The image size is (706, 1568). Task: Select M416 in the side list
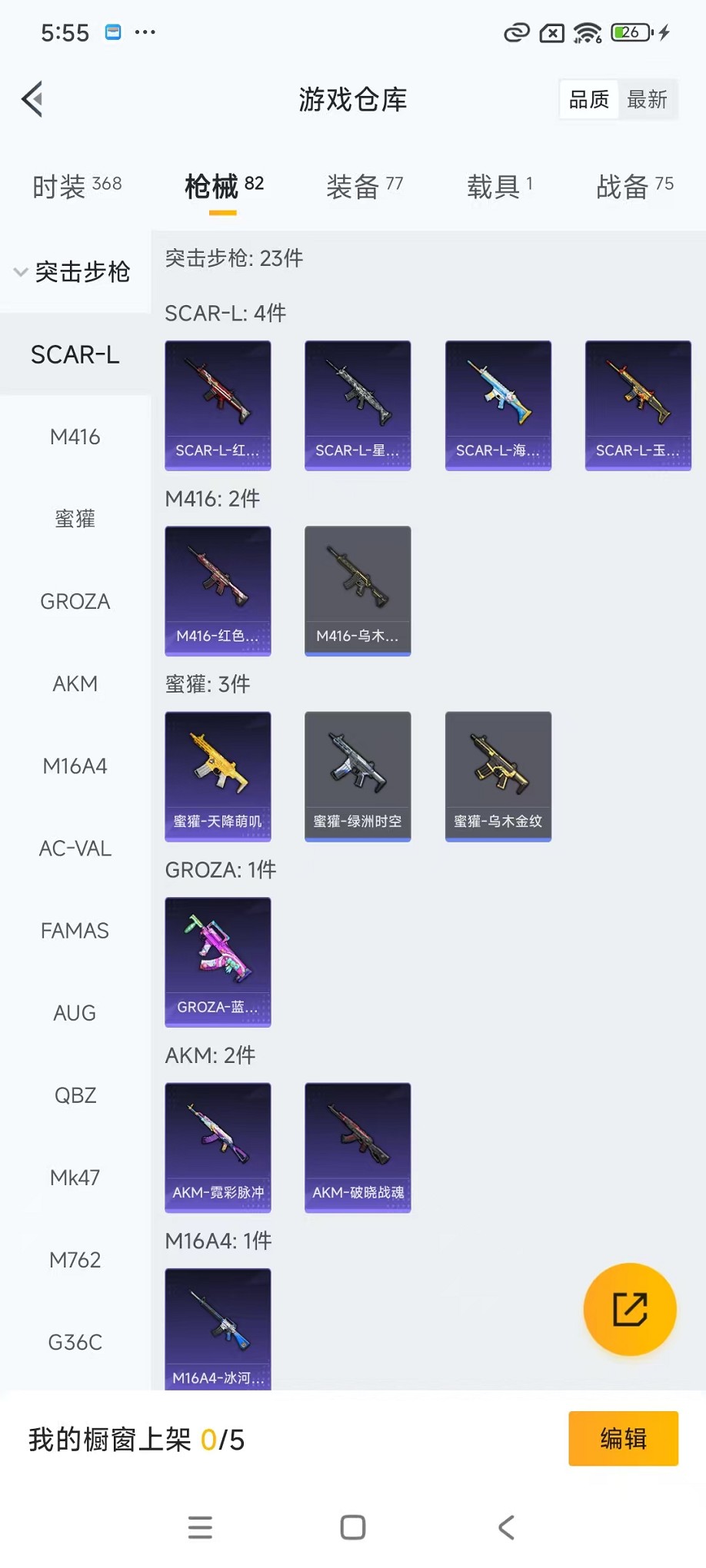click(75, 437)
